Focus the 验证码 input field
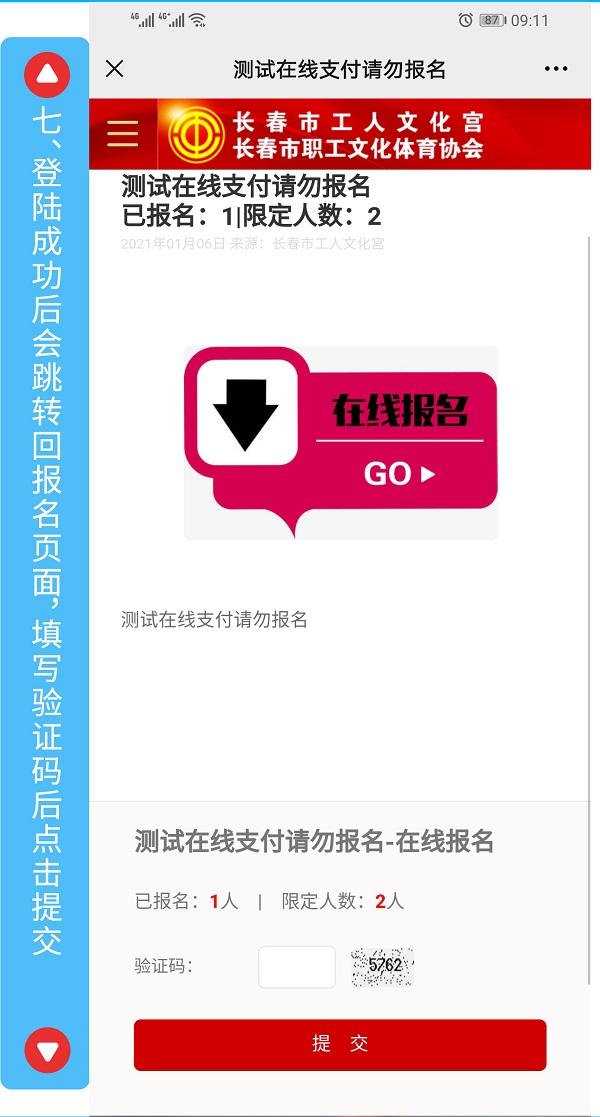The image size is (600, 1117). tap(297, 967)
